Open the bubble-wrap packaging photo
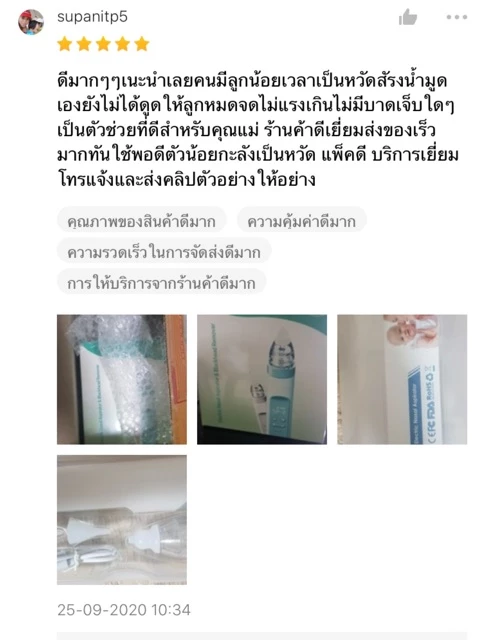Viewport: 483px width, 640px height. (122, 379)
